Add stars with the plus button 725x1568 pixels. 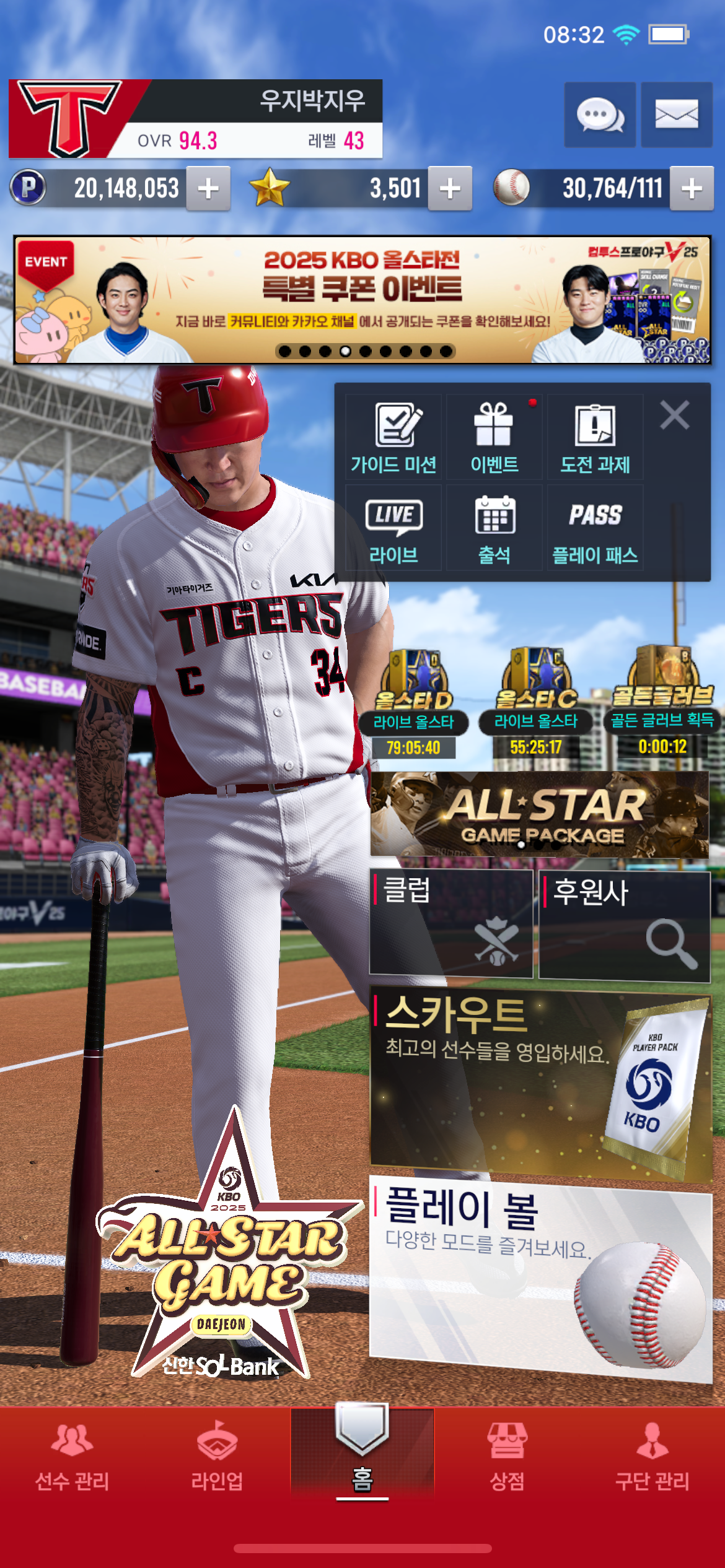tap(450, 188)
